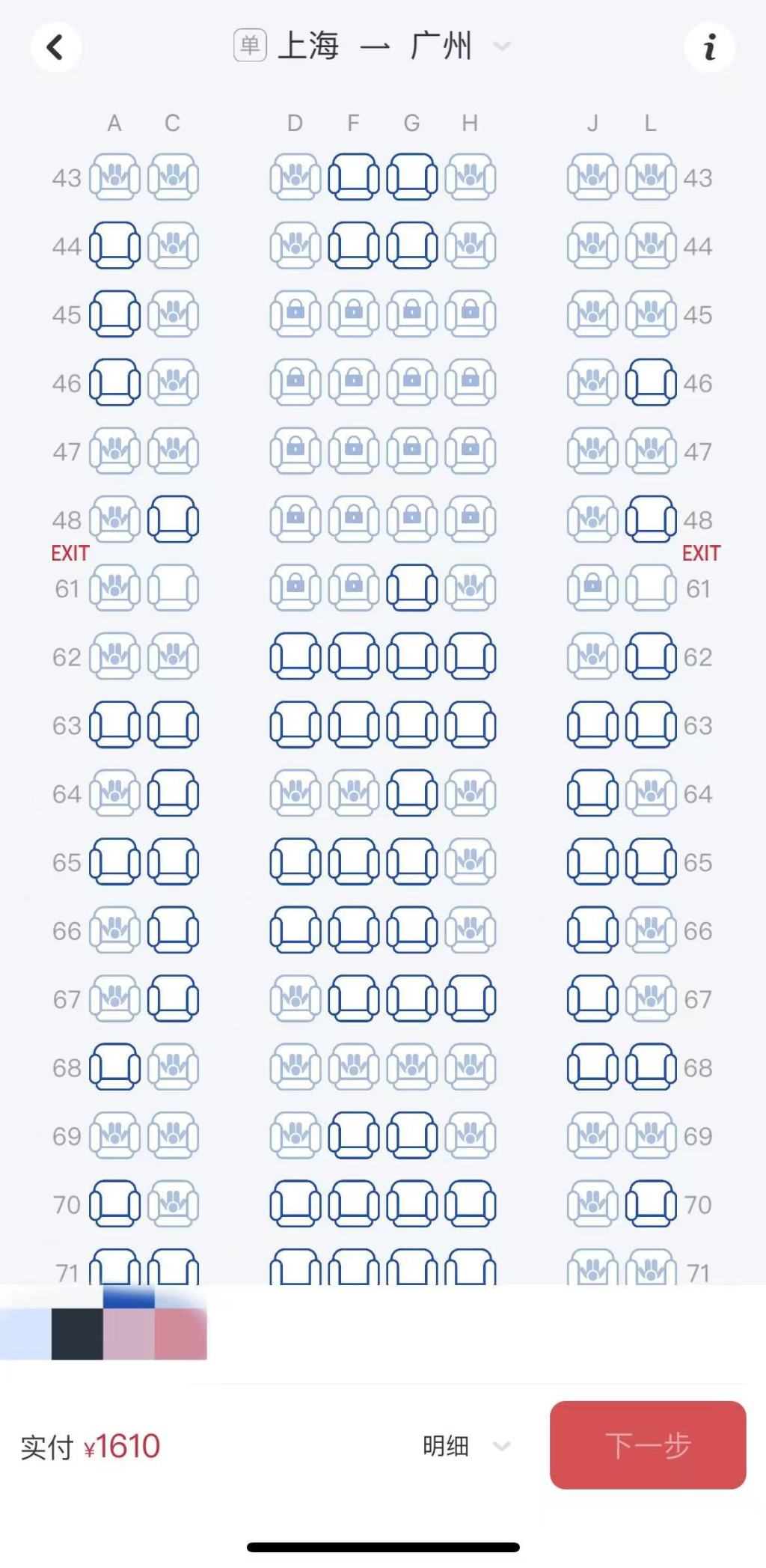This screenshot has height=1568, width=766.
Task: Open the seat info icon
Action: click(x=709, y=48)
